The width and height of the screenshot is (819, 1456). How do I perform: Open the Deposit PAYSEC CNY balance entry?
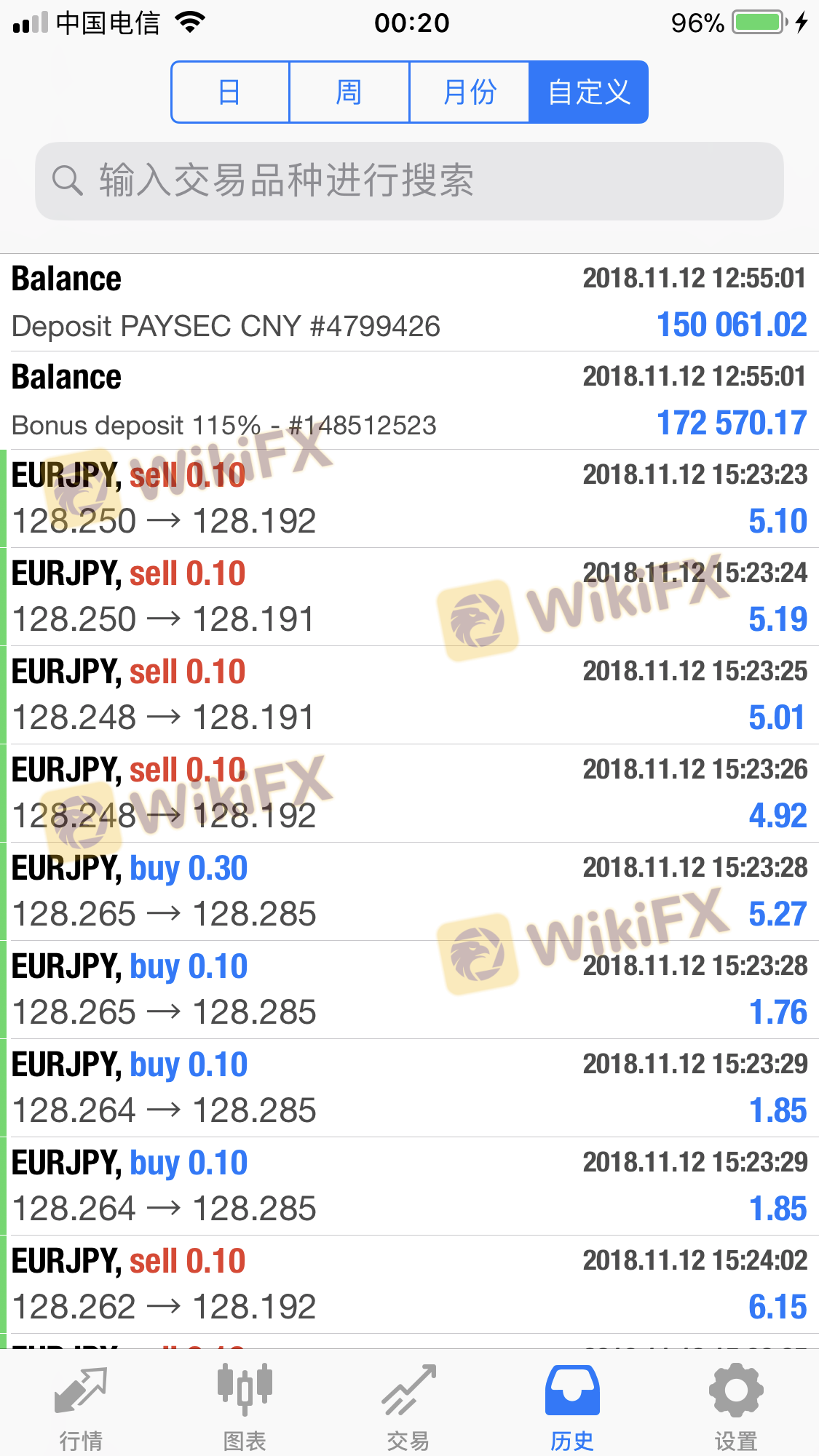point(409,303)
